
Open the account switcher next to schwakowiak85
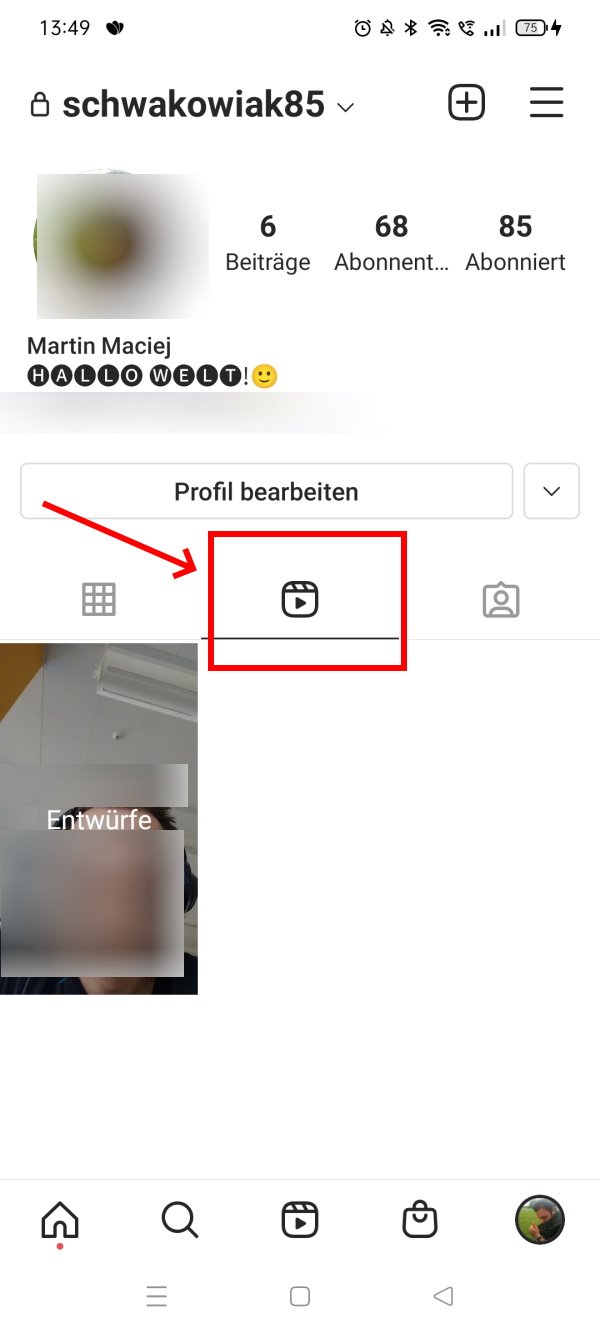tap(346, 107)
